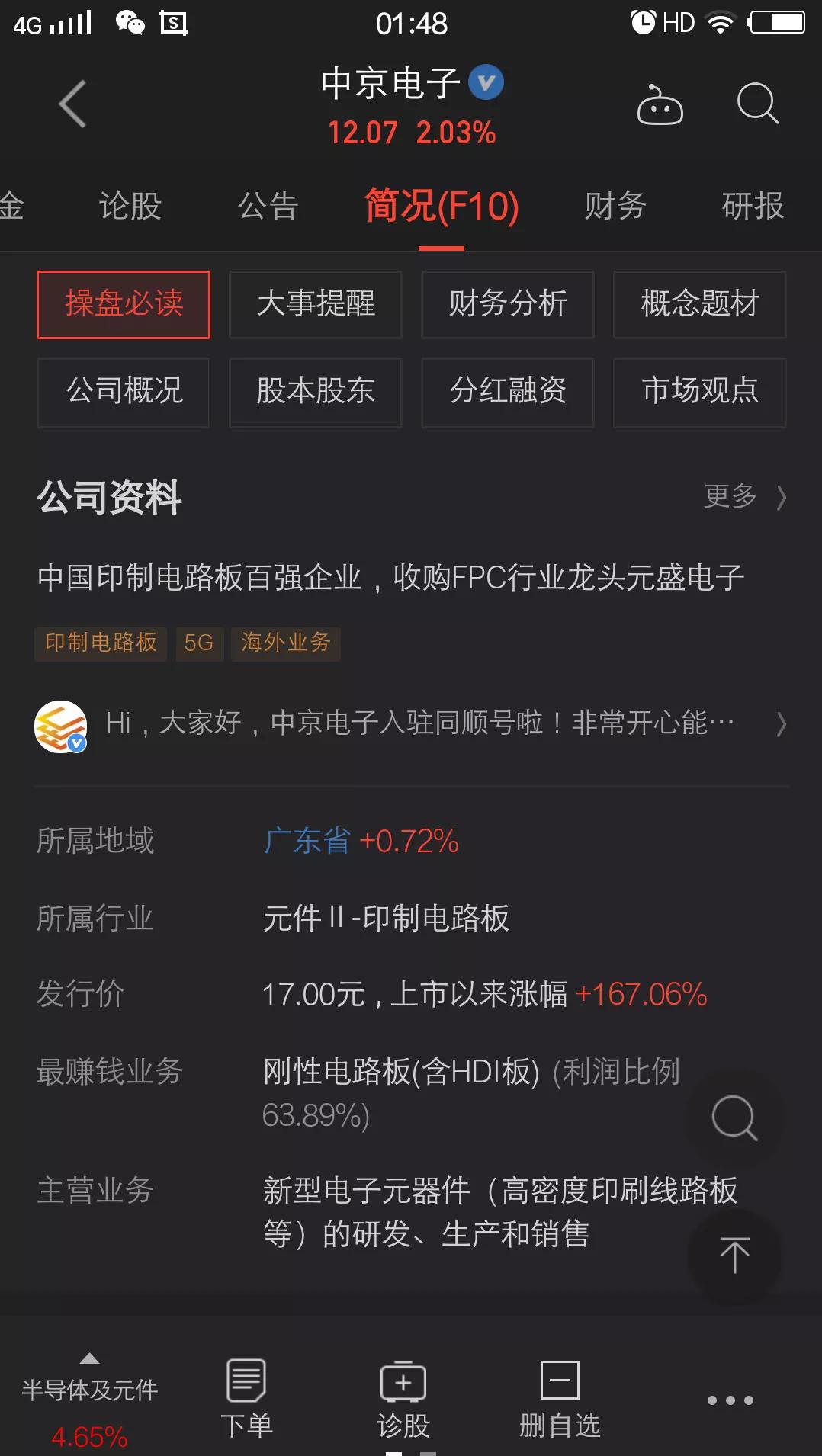Click the 广东省 region link

pos(306,842)
